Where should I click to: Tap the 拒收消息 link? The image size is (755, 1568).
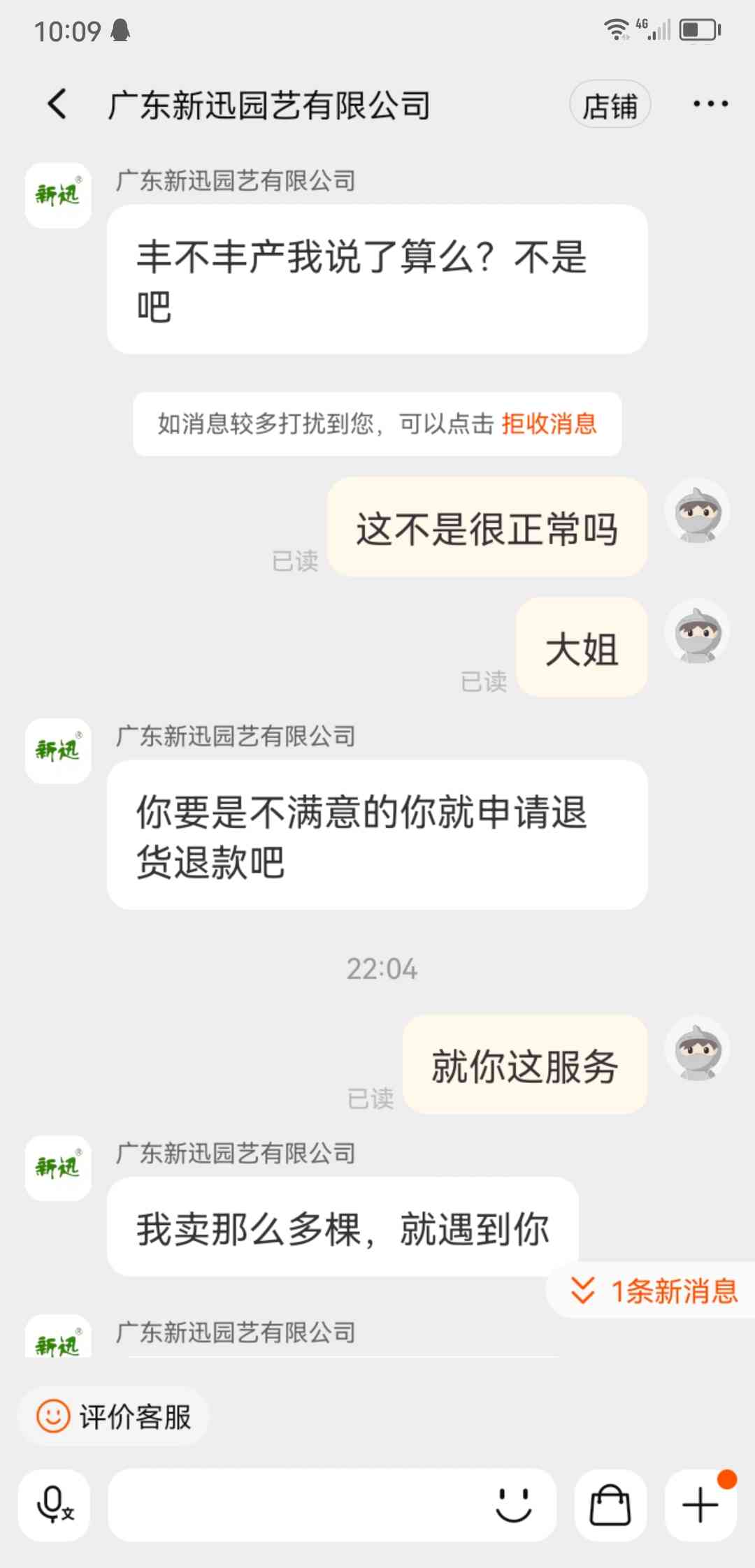[x=549, y=423]
